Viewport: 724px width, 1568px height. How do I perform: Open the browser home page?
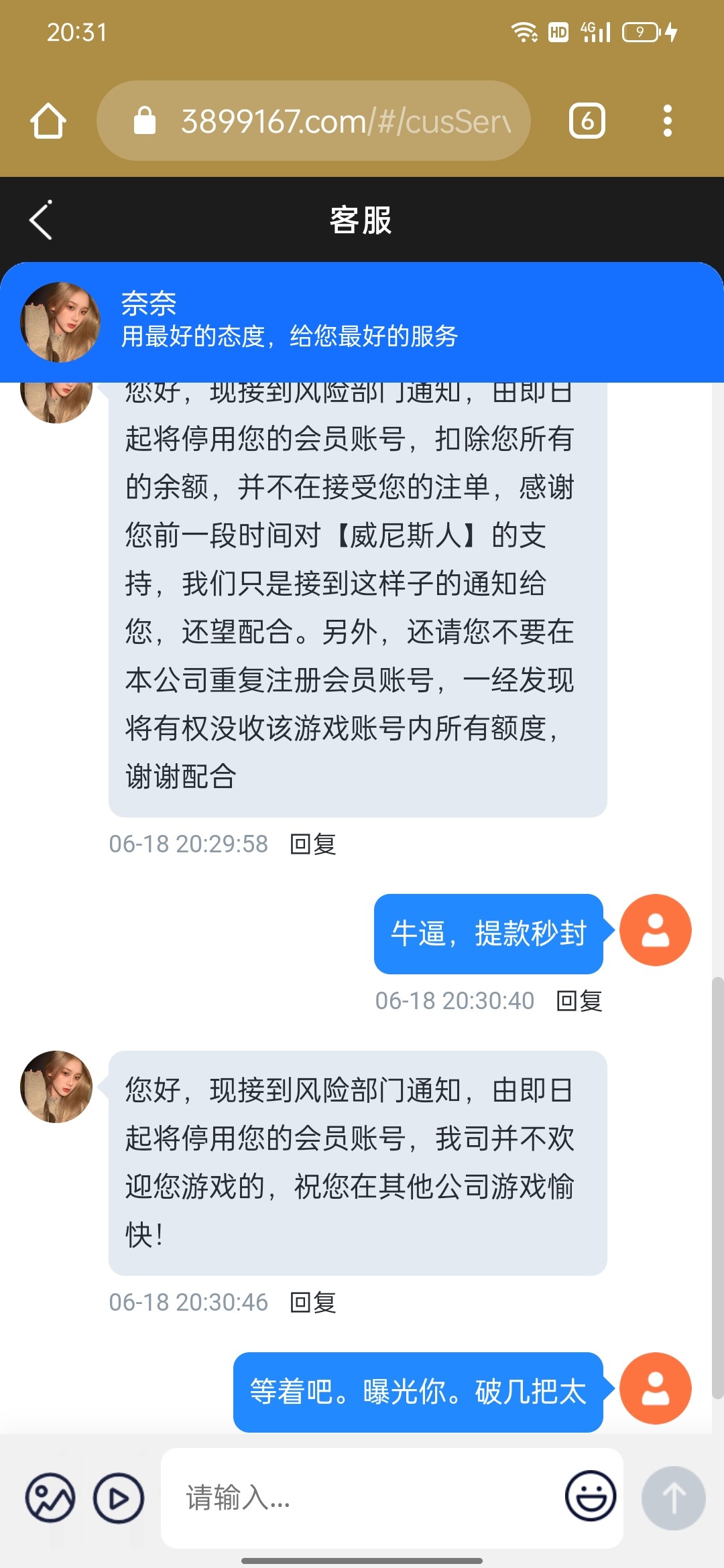(48, 121)
